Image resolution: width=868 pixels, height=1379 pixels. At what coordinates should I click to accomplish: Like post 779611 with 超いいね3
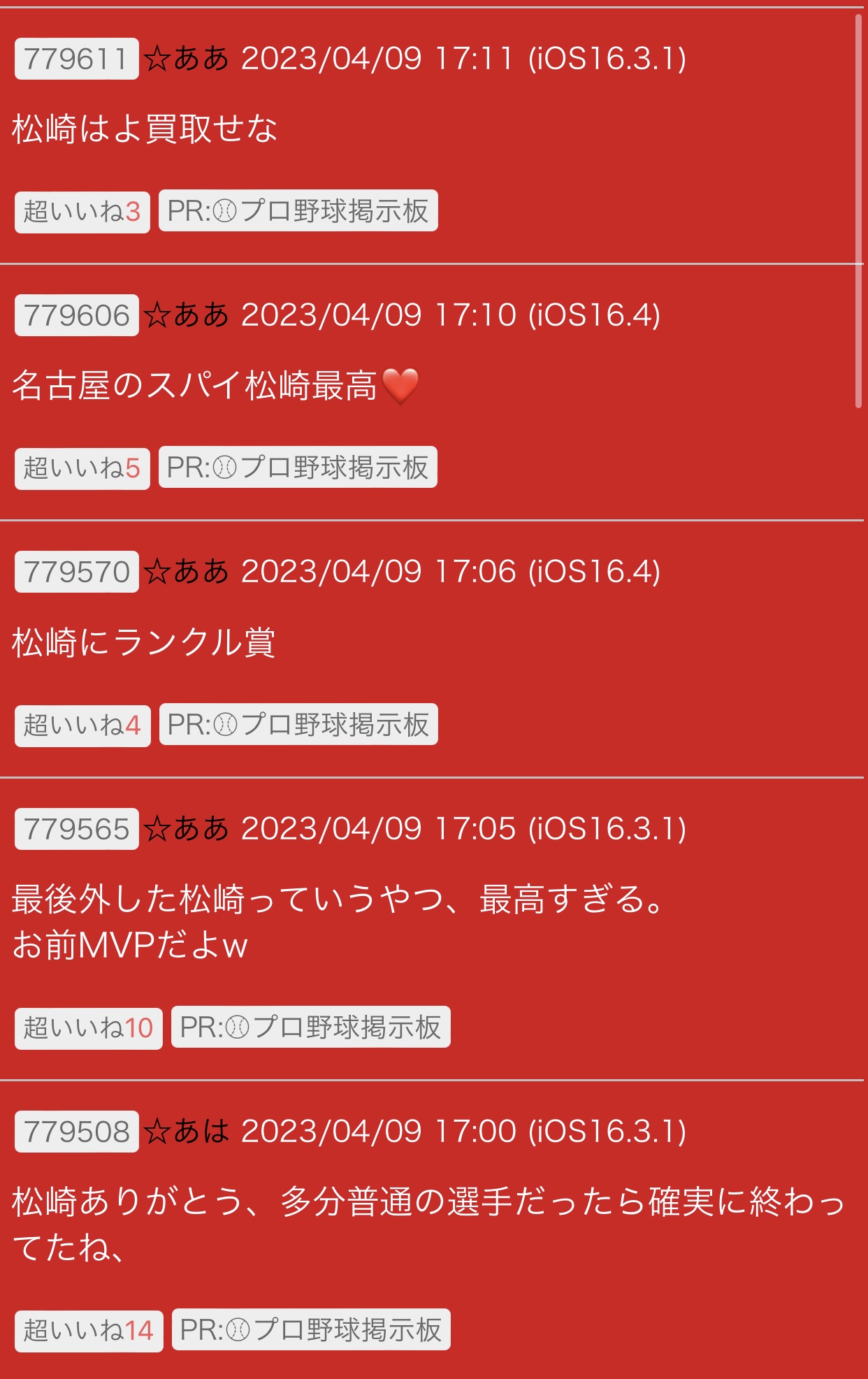pyautogui.click(x=82, y=212)
